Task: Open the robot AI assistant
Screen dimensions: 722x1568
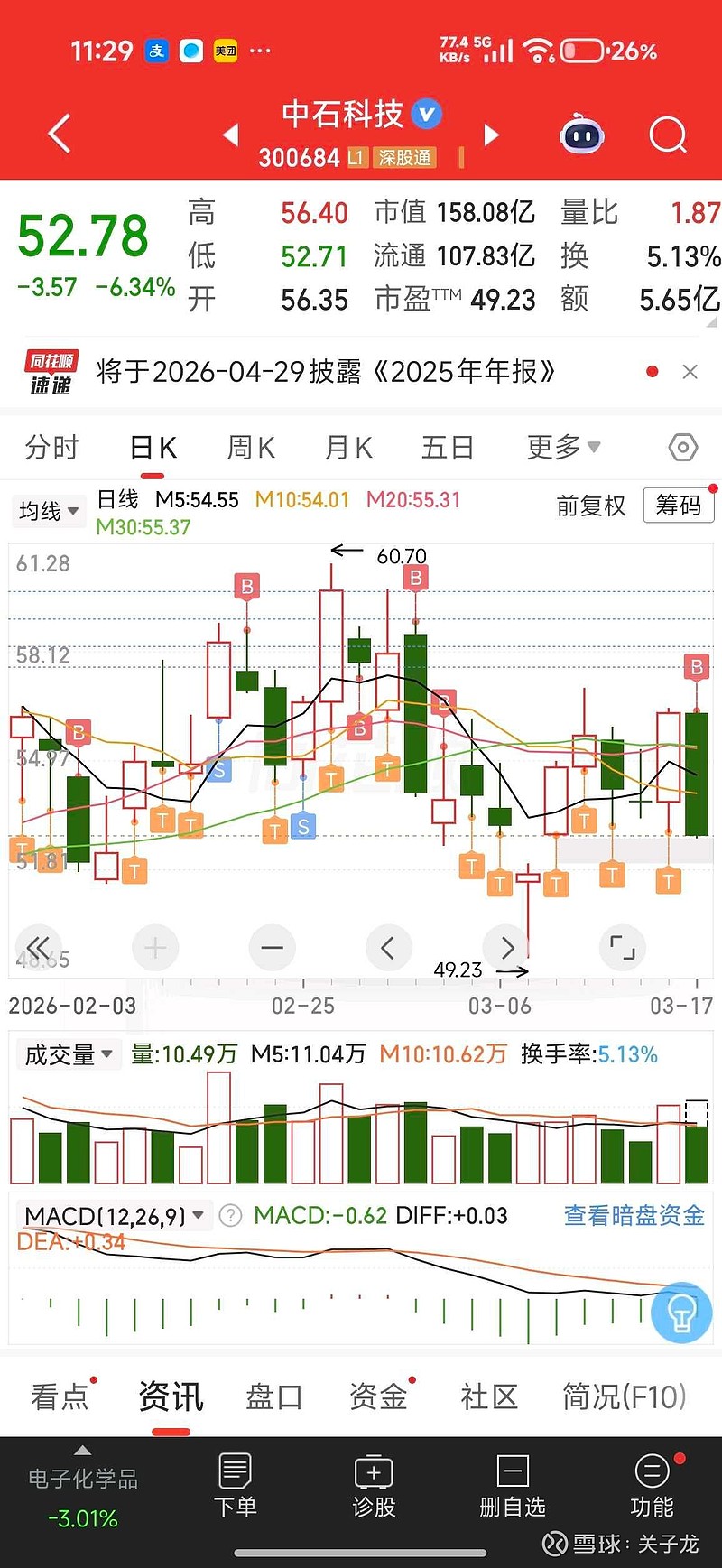Action: tap(582, 135)
